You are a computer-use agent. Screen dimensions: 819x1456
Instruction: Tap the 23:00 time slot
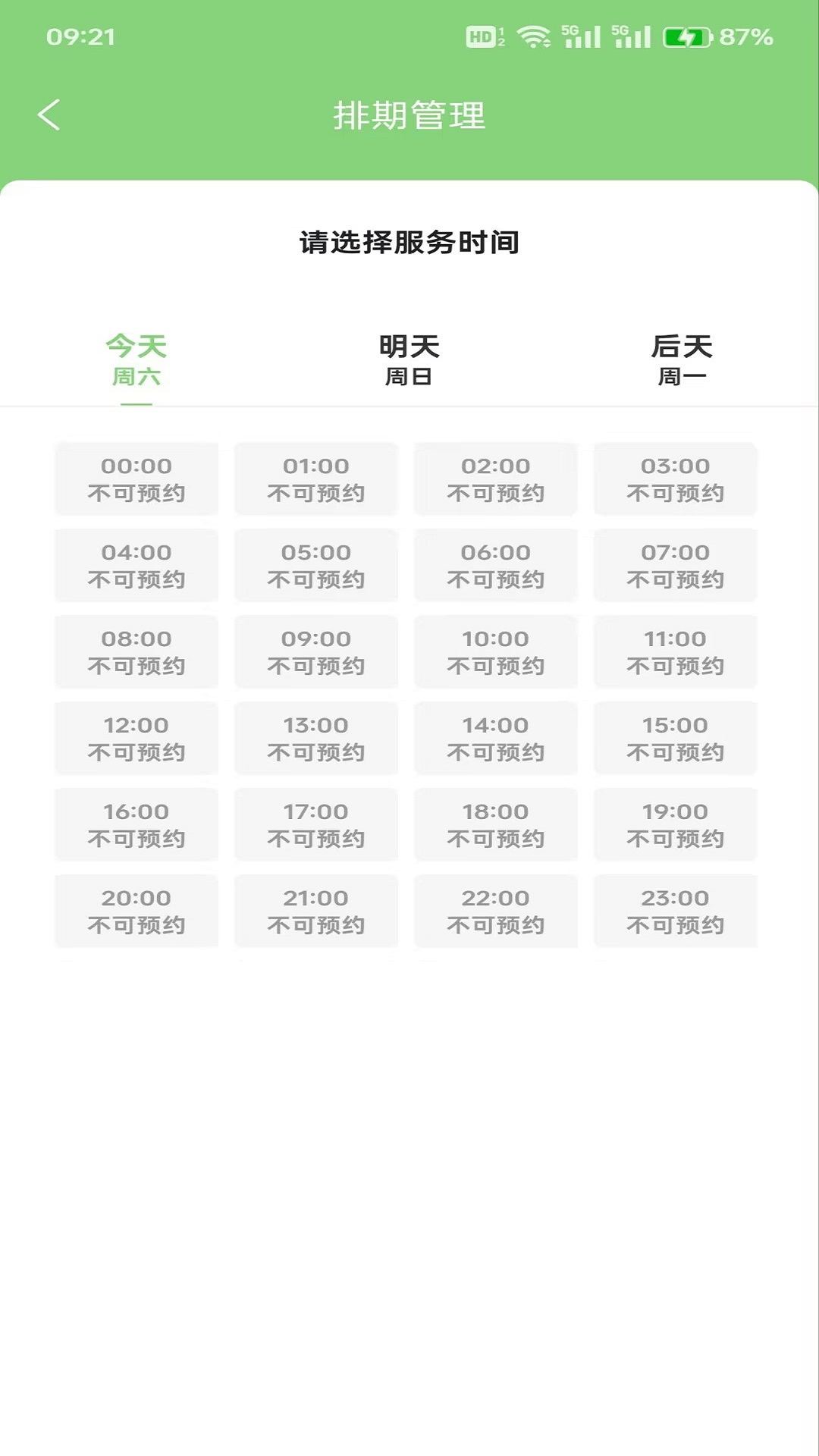675,912
